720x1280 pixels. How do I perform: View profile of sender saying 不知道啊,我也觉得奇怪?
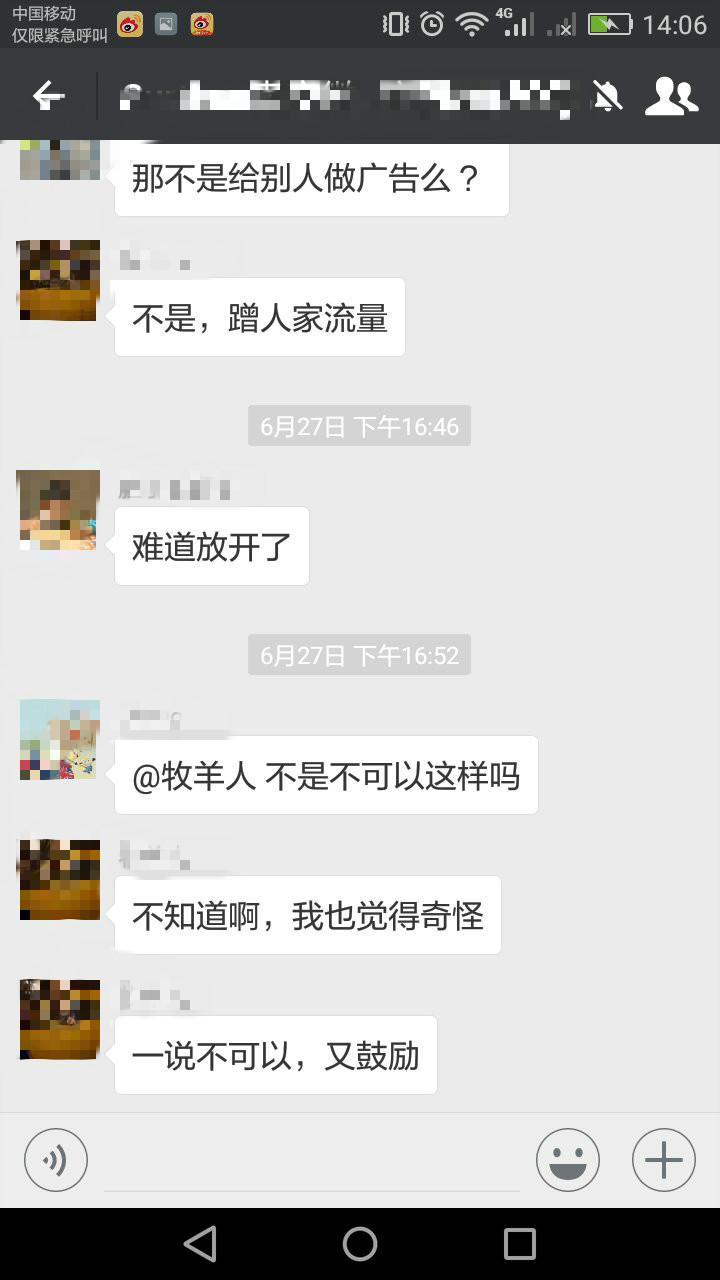click(x=59, y=880)
